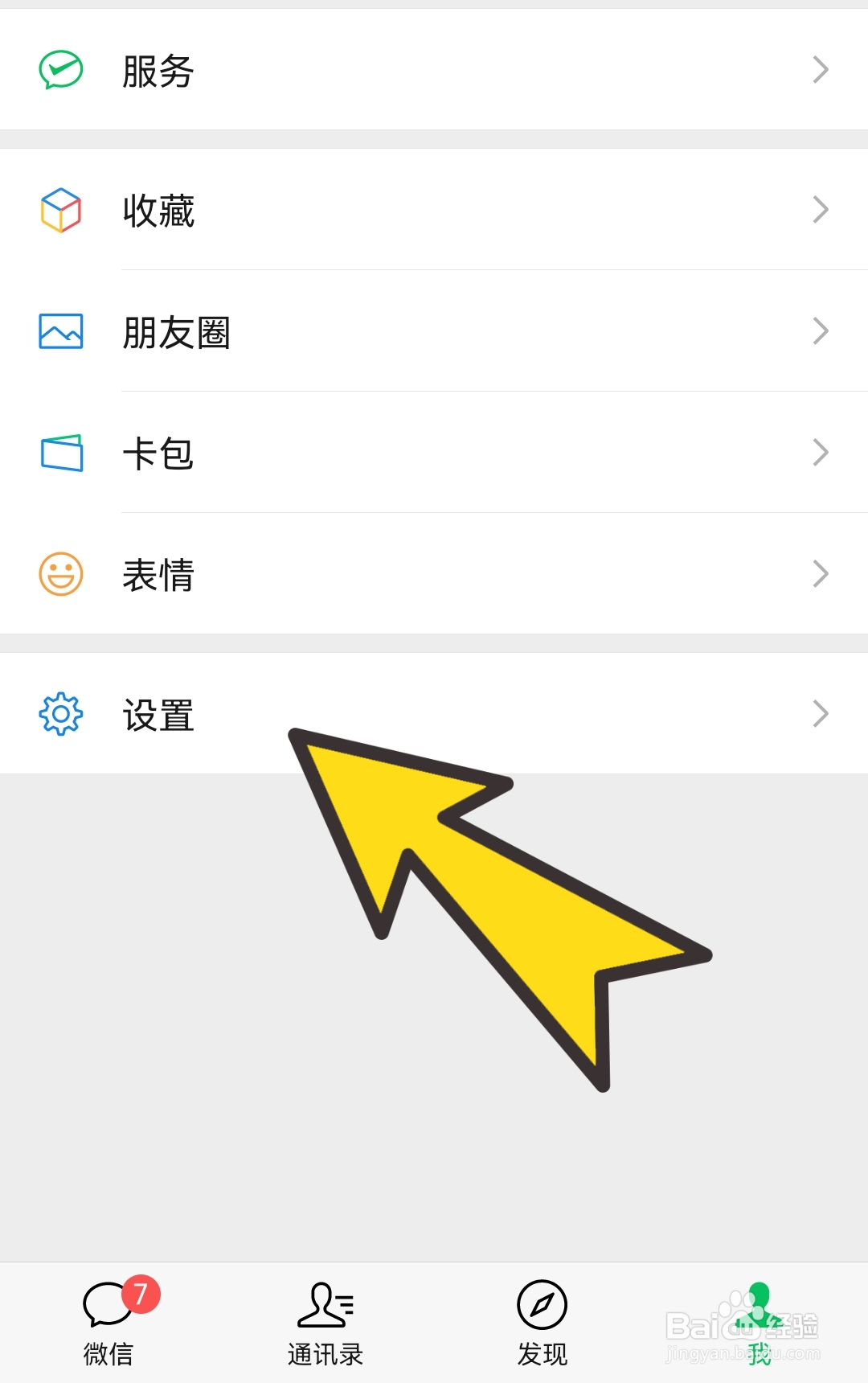Tap the 收藏 label text
868x1383 pixels.
[x=158, y=211]
